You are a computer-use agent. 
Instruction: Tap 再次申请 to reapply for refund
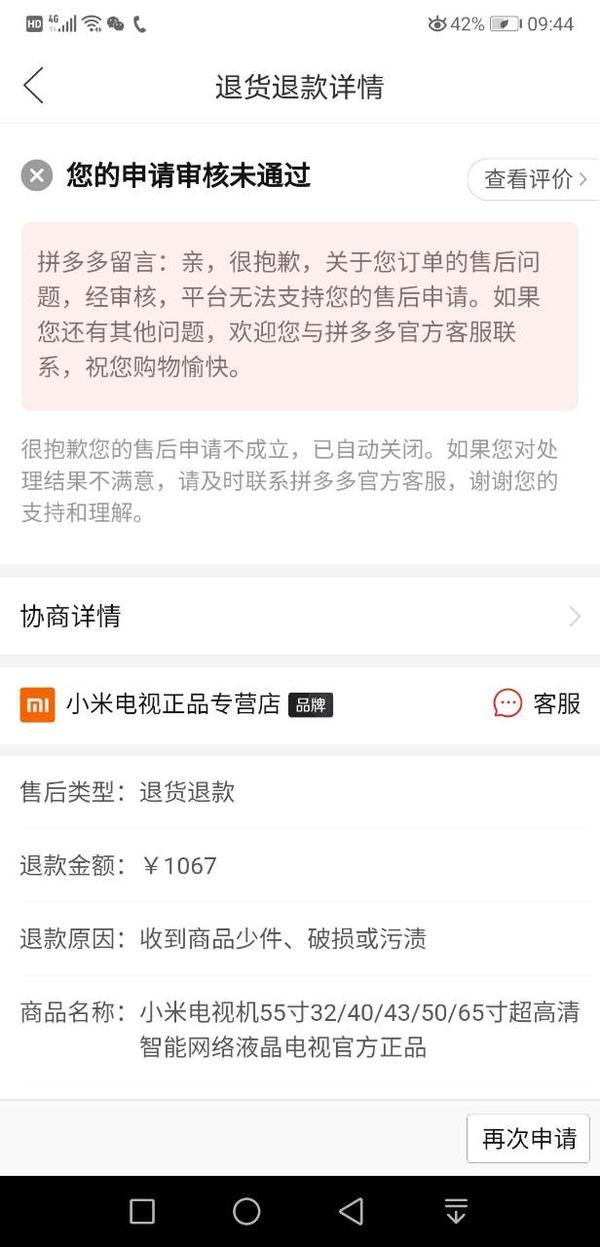(x=528, y=1138)
